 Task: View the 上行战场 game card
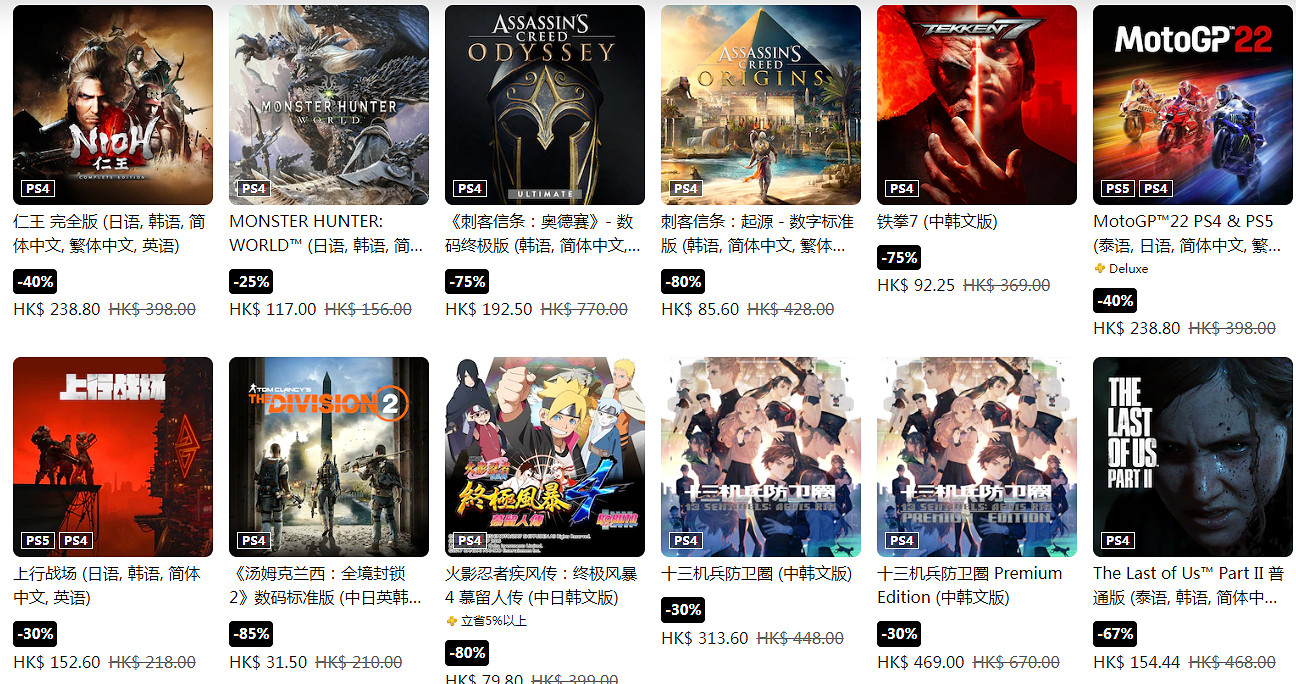point(113,457)
